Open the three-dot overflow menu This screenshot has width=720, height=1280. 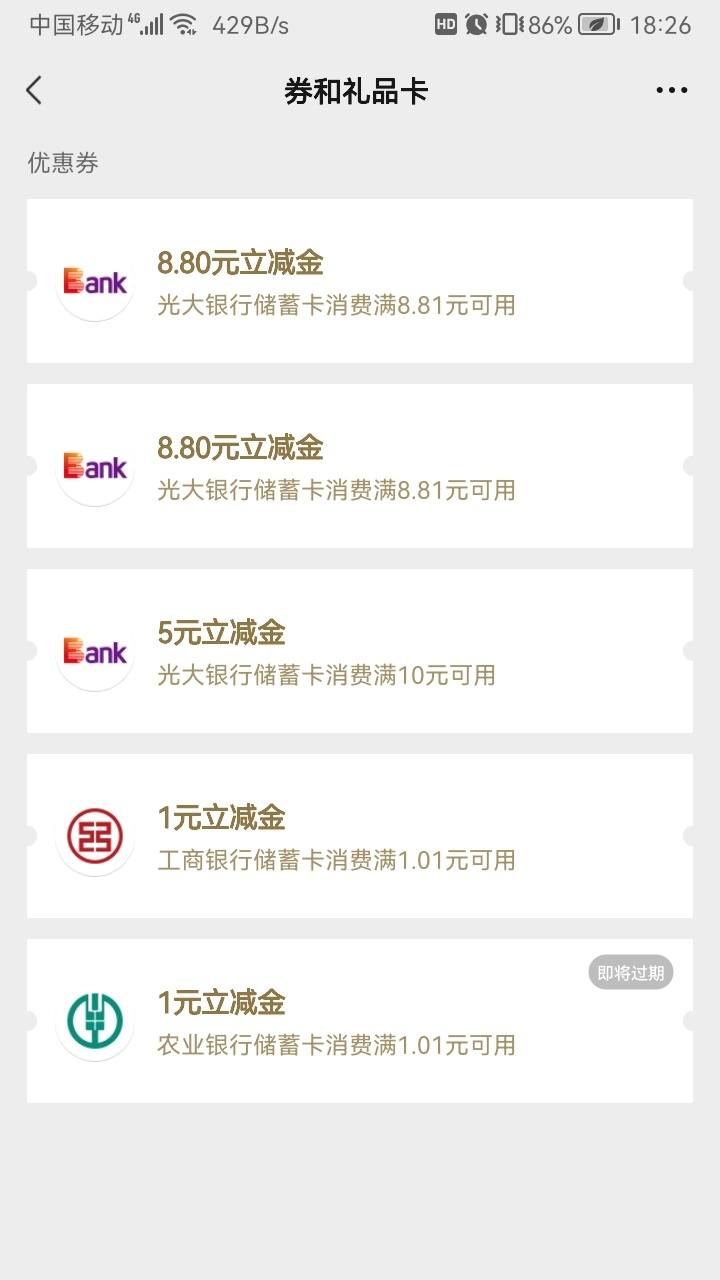(x=672, y=91)
